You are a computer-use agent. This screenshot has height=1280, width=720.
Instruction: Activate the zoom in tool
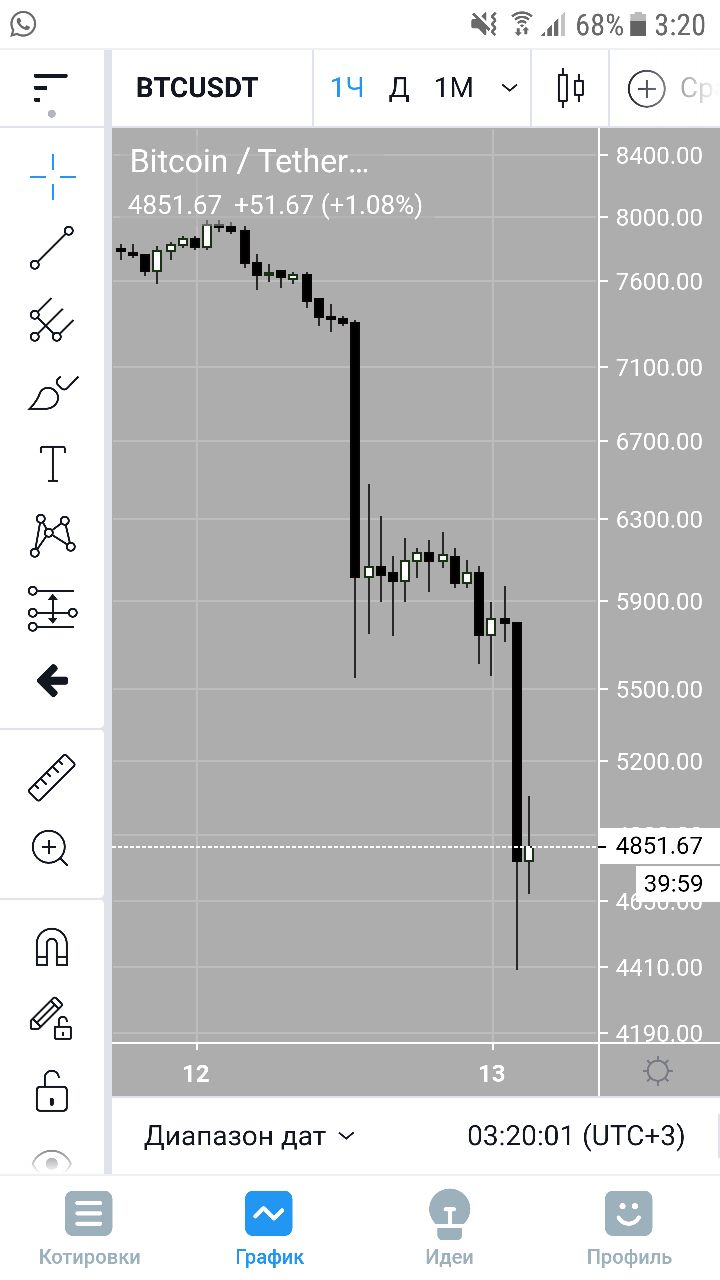(50, 849)
